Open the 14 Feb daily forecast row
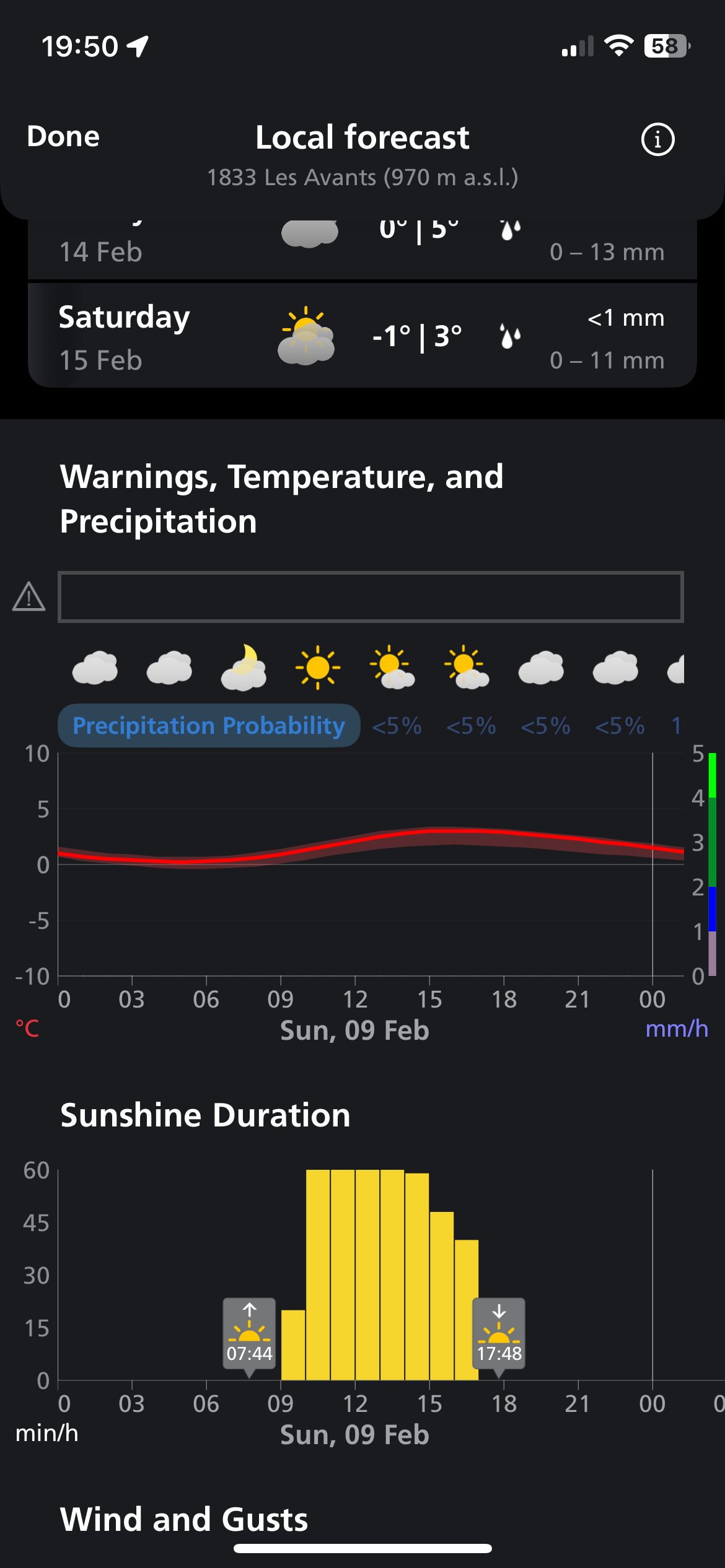 coord(362,249)
